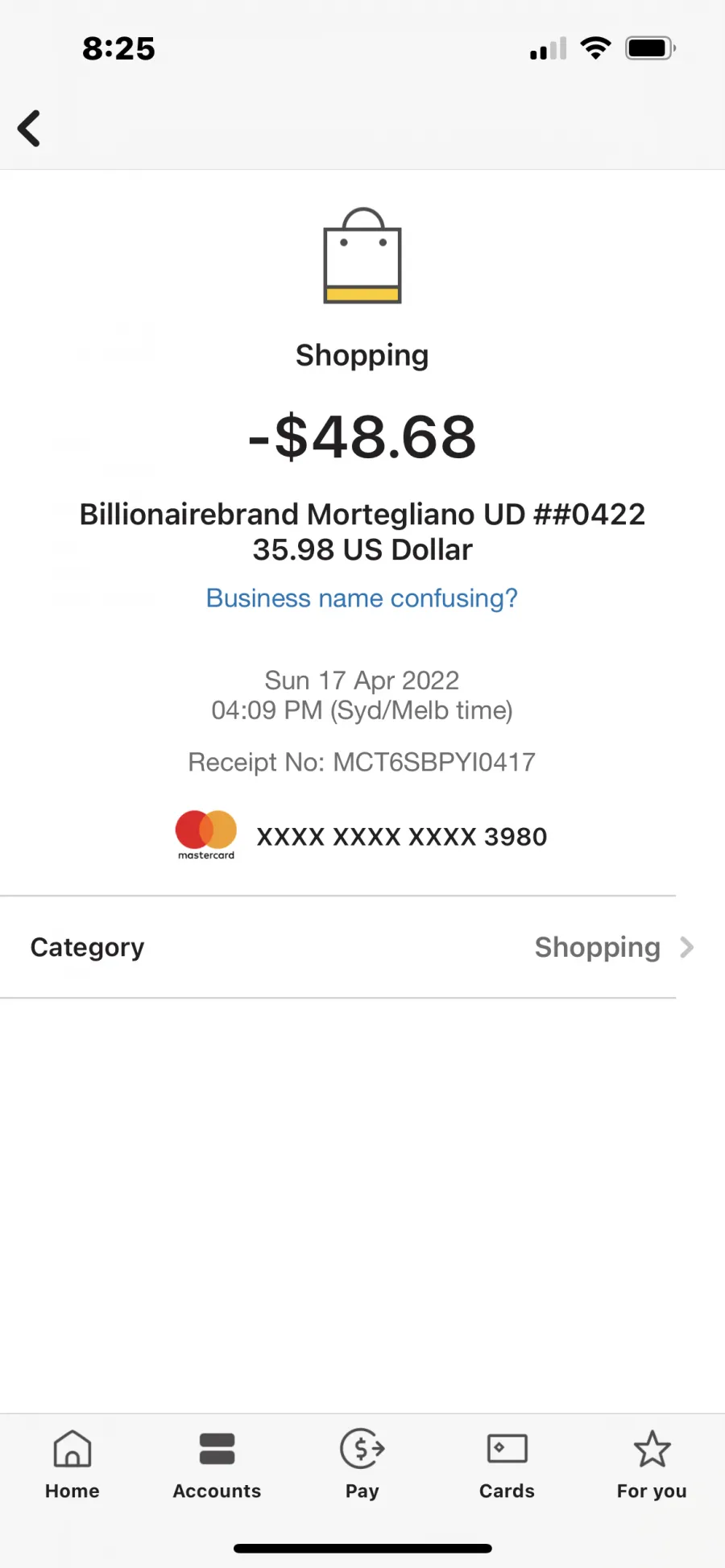
Task: Open the For you tab
Action: coord(652,1465)
